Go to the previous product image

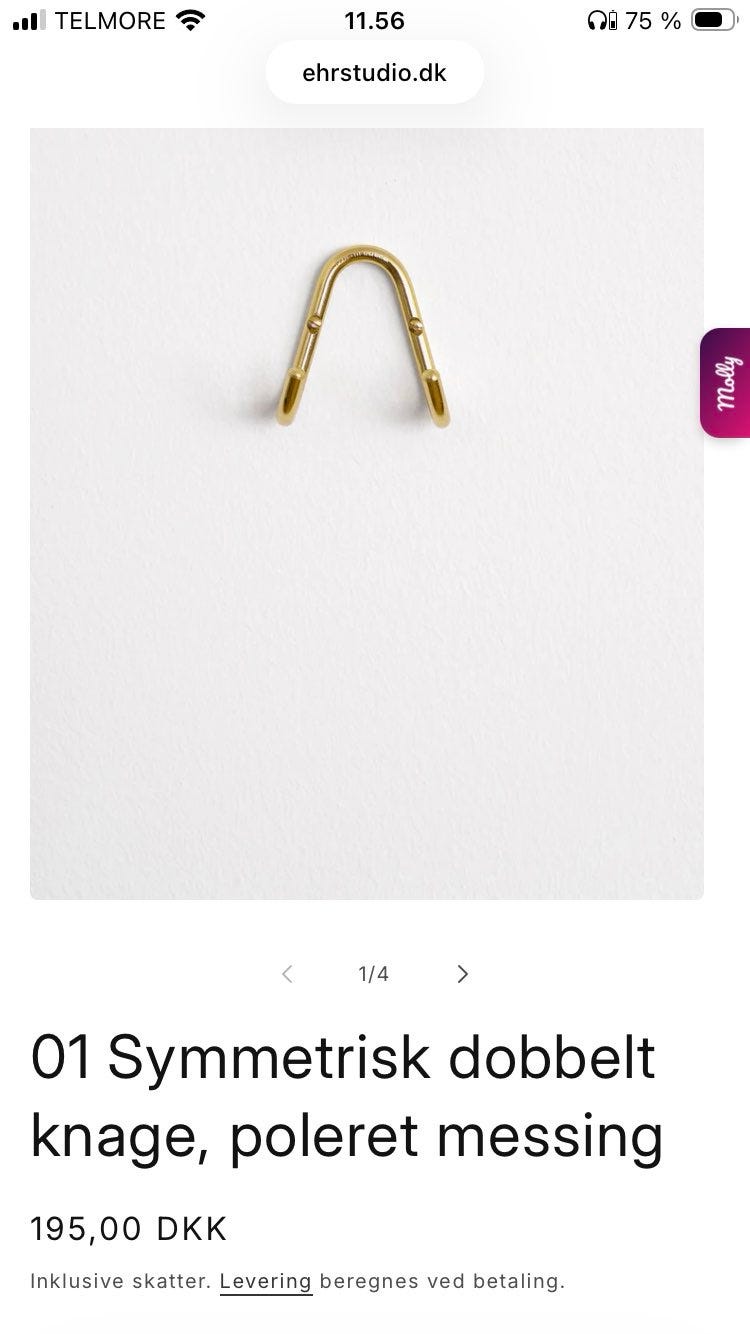(287, 974)
